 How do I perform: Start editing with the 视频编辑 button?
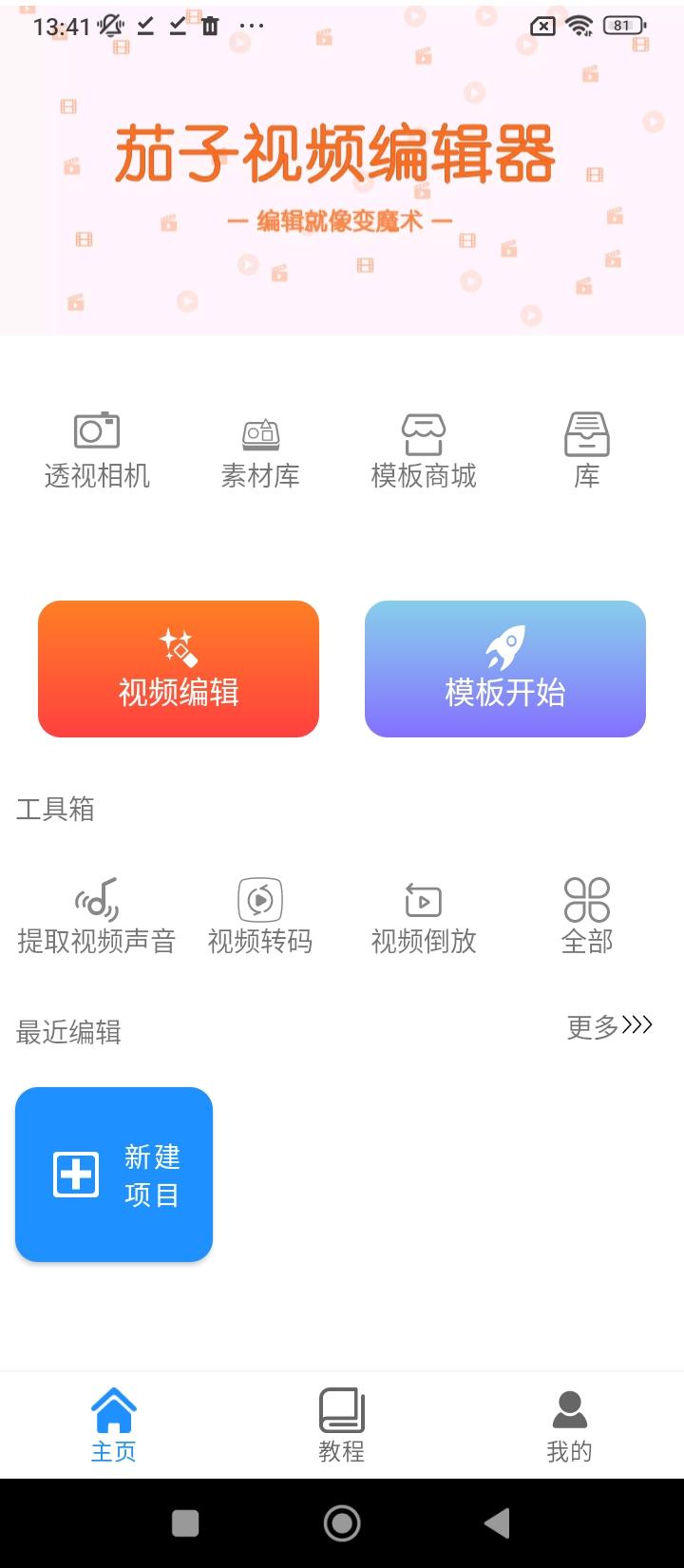[178, 668]
